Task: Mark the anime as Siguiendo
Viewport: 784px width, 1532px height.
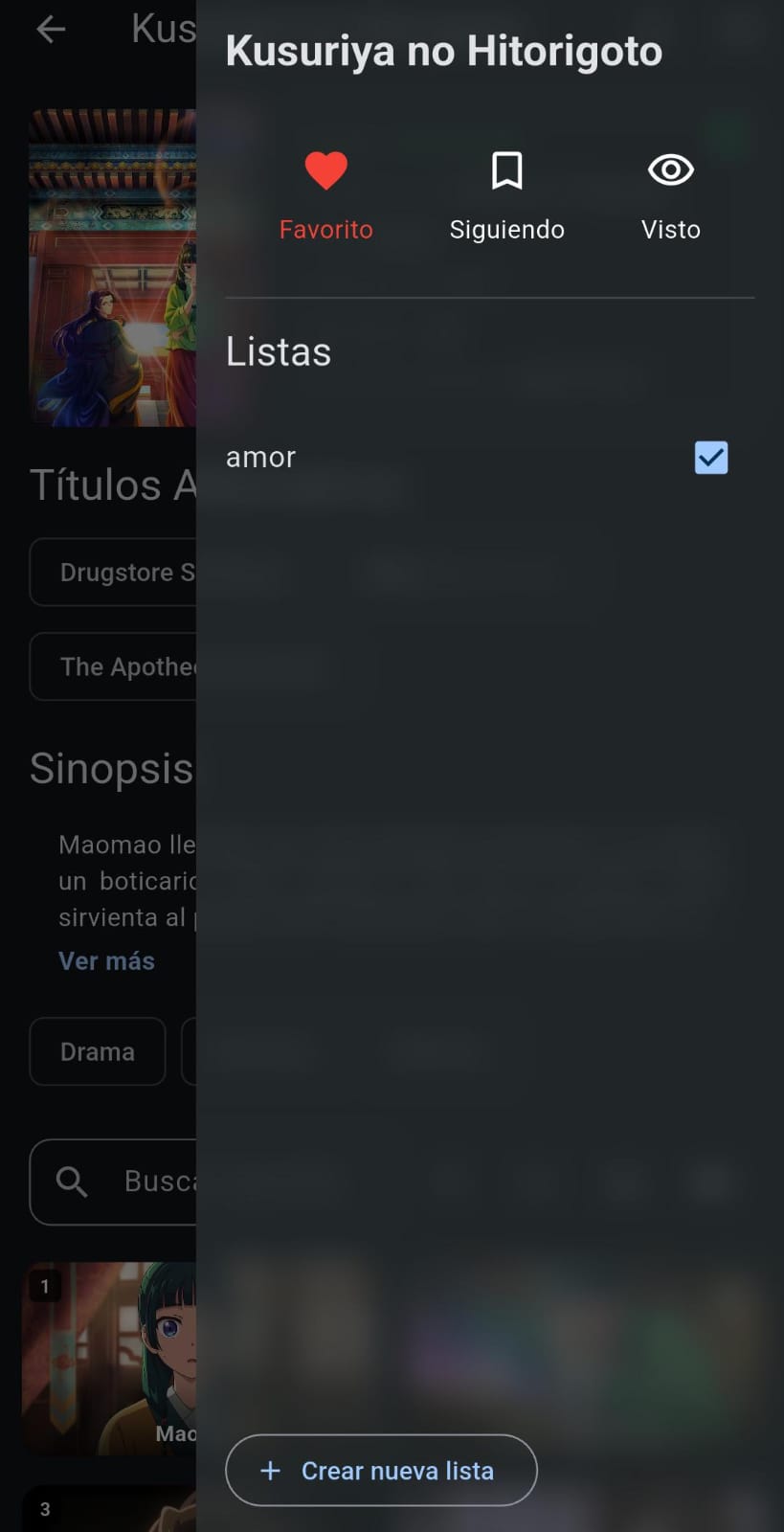Action: point(506,196)
